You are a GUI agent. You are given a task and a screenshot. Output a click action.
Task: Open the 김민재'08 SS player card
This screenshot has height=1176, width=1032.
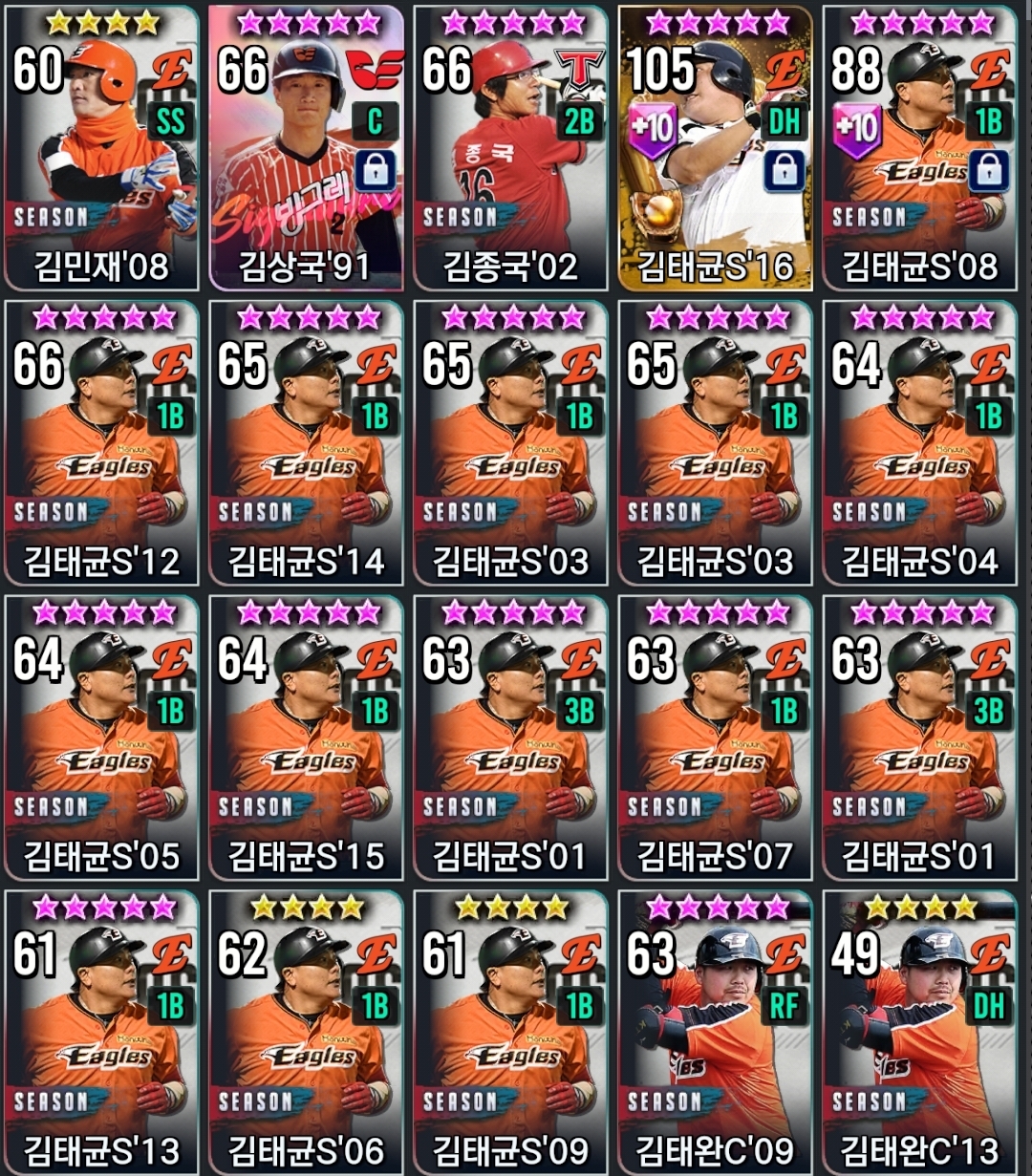click(101, 148)
